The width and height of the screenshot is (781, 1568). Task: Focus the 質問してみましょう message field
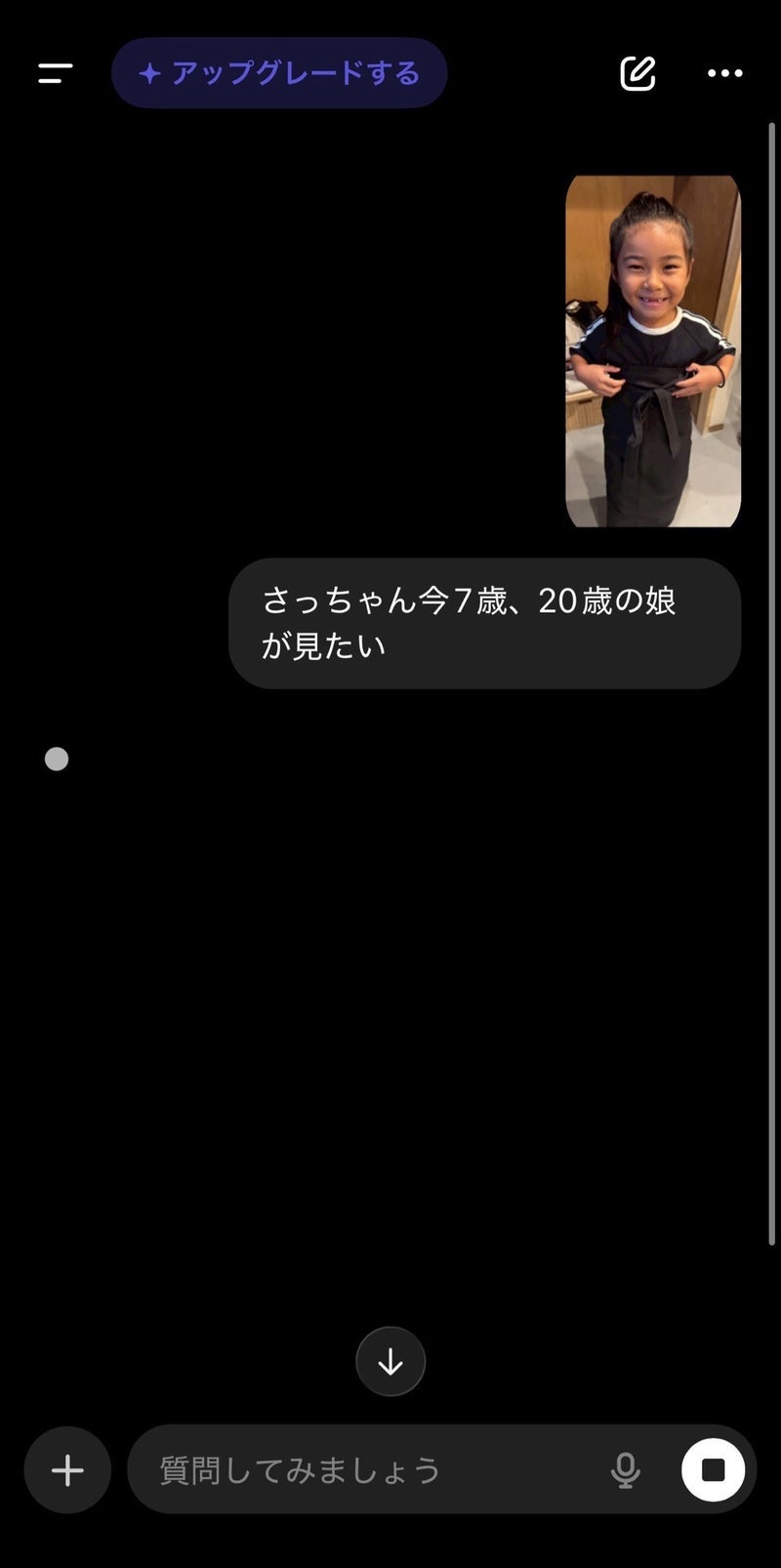pyautogui.click(x=371, y=1470)
